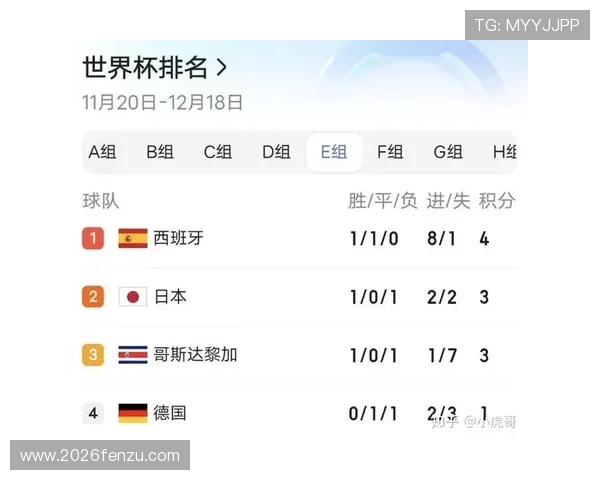Switch to the C组 tab
Image resolution: width=600 pixels, height=480 pixels.
218,152
